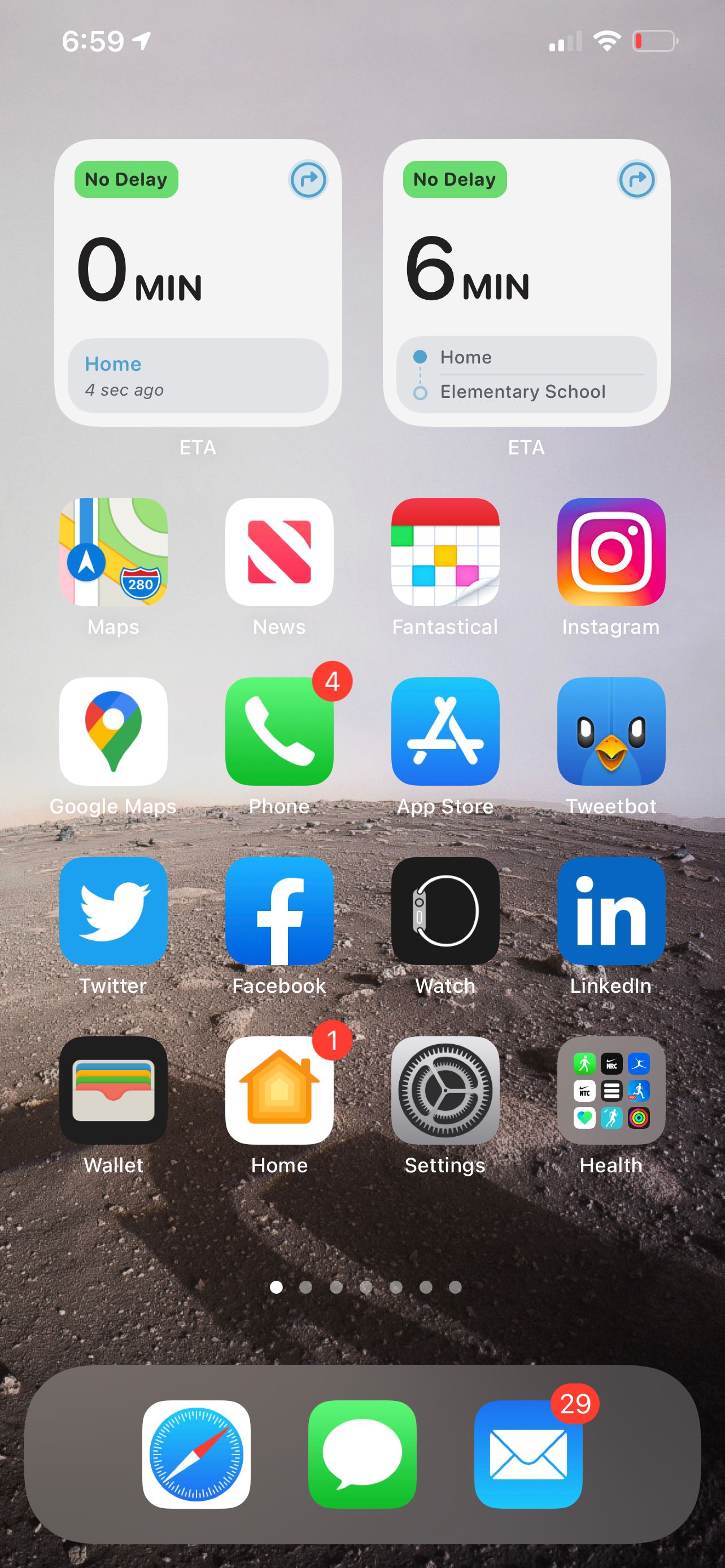Viewport: 725px width, 1568px height.
Task: Open the News app
Action: [x=279, y=551]
